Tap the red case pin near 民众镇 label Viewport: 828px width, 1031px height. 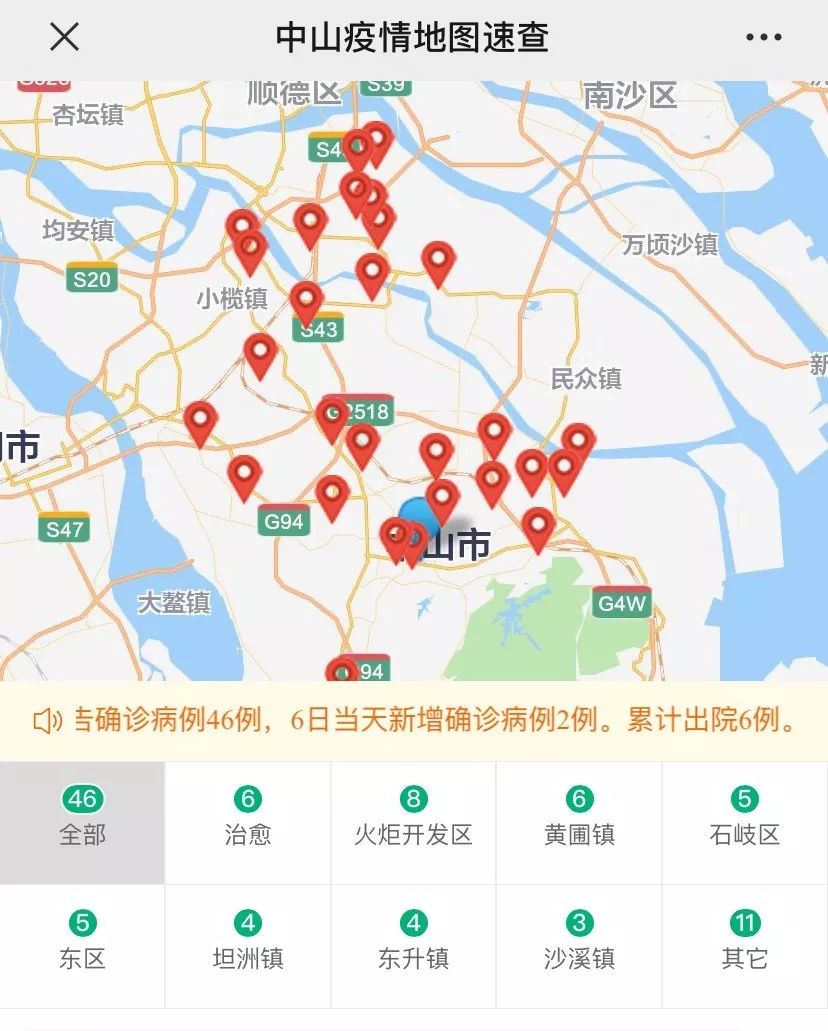pyautogui.click(x=578, y=440)
